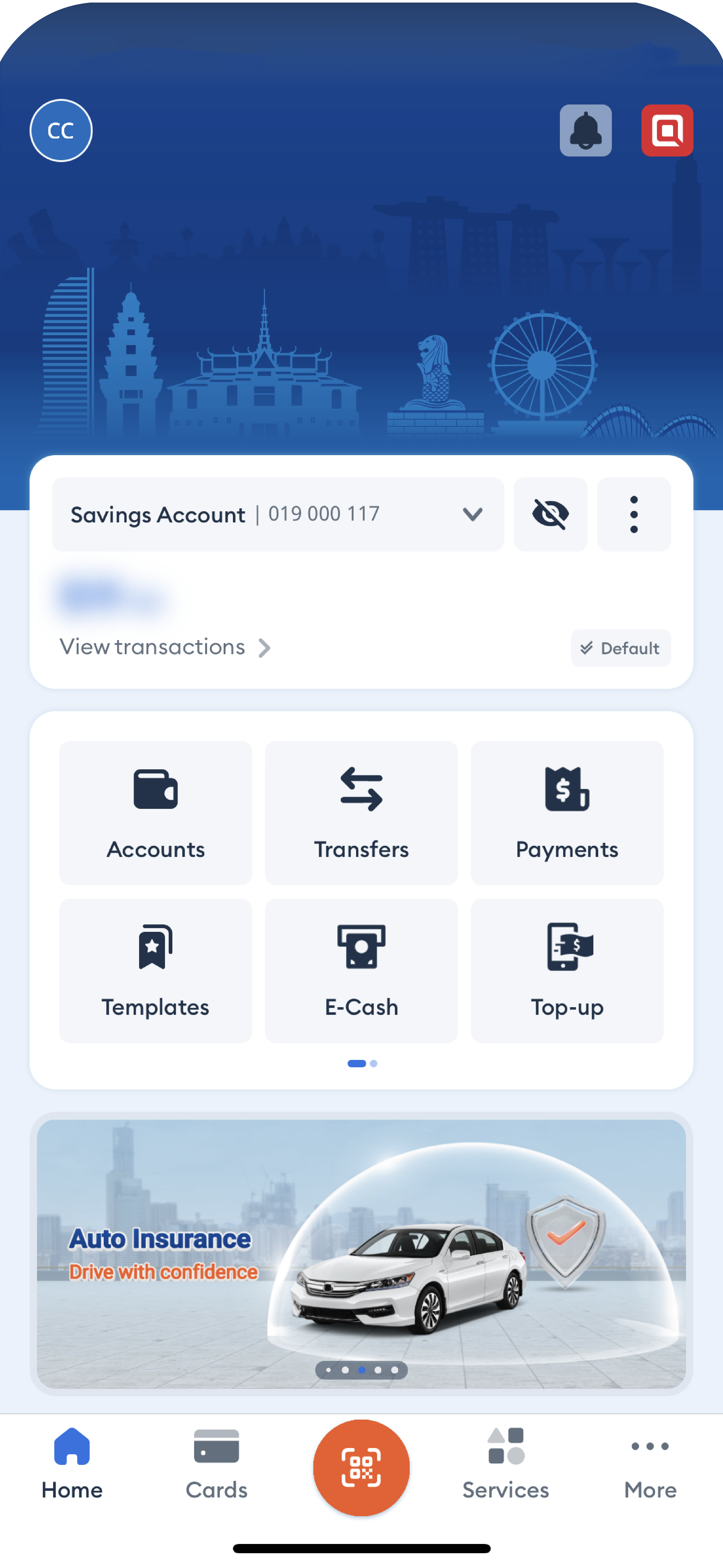Go to Transfers
Viewport: 723px width, 1568px height.
coord(361,813)
